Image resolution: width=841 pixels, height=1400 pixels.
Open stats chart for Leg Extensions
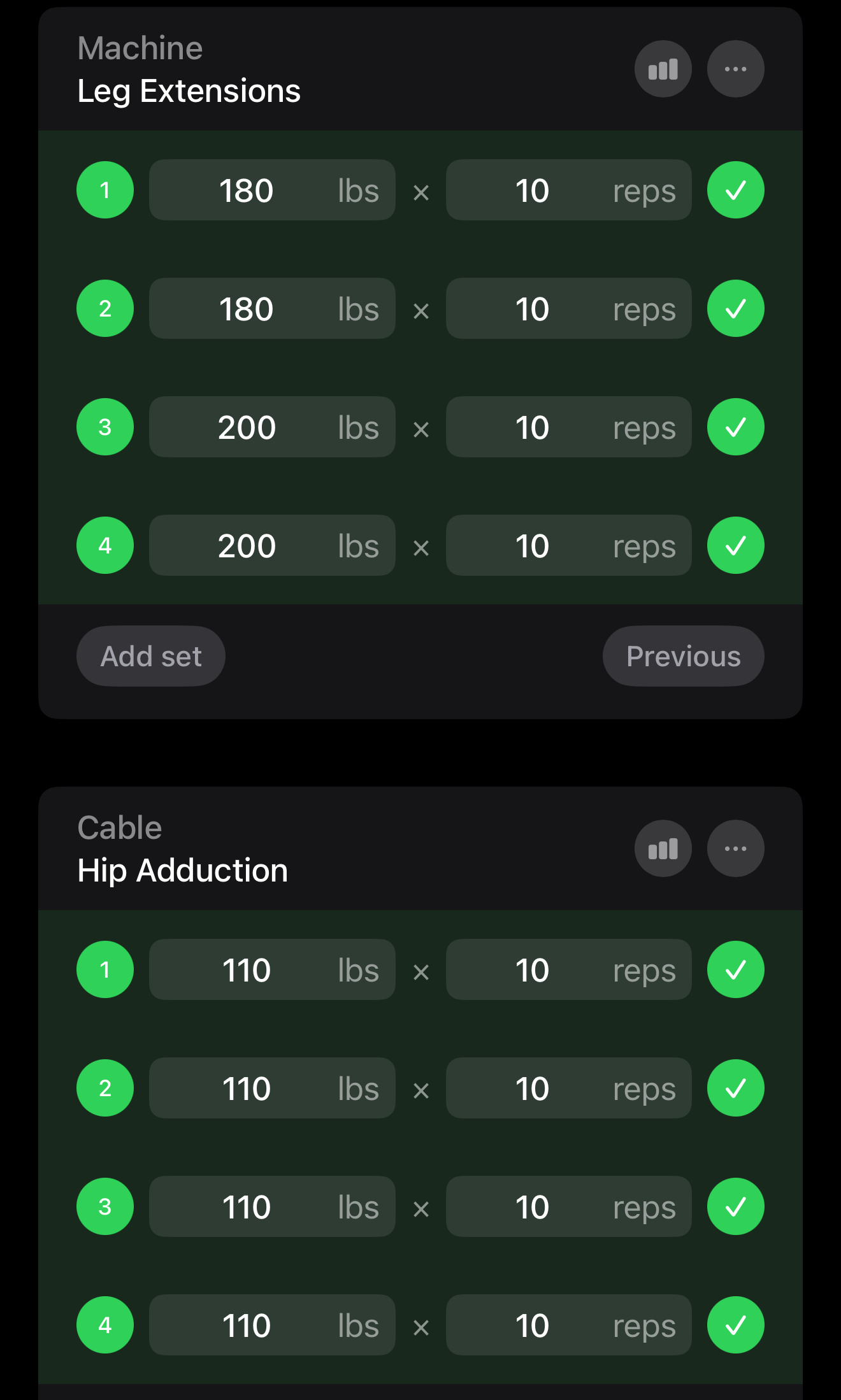coord(663,69)
